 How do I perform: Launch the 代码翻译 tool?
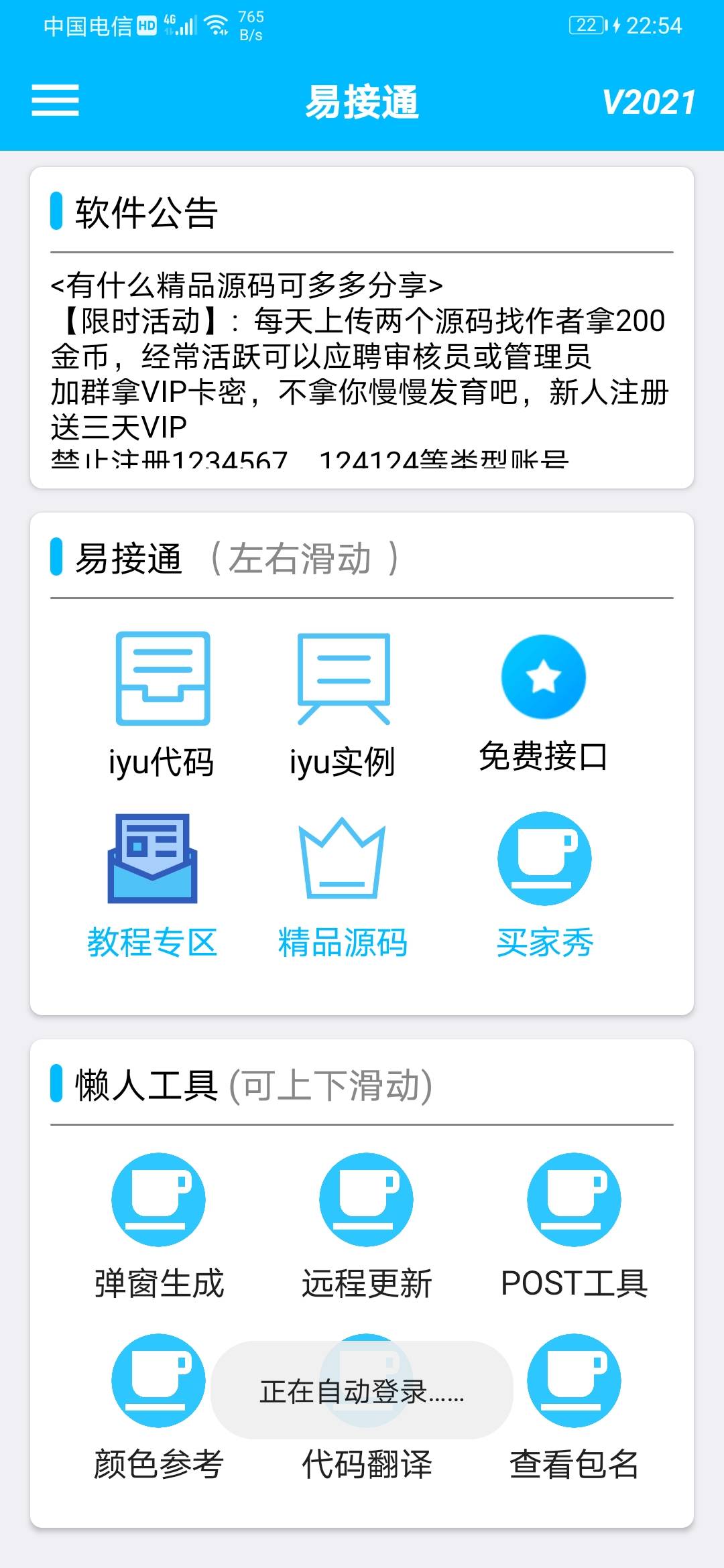coord(366,1464)
